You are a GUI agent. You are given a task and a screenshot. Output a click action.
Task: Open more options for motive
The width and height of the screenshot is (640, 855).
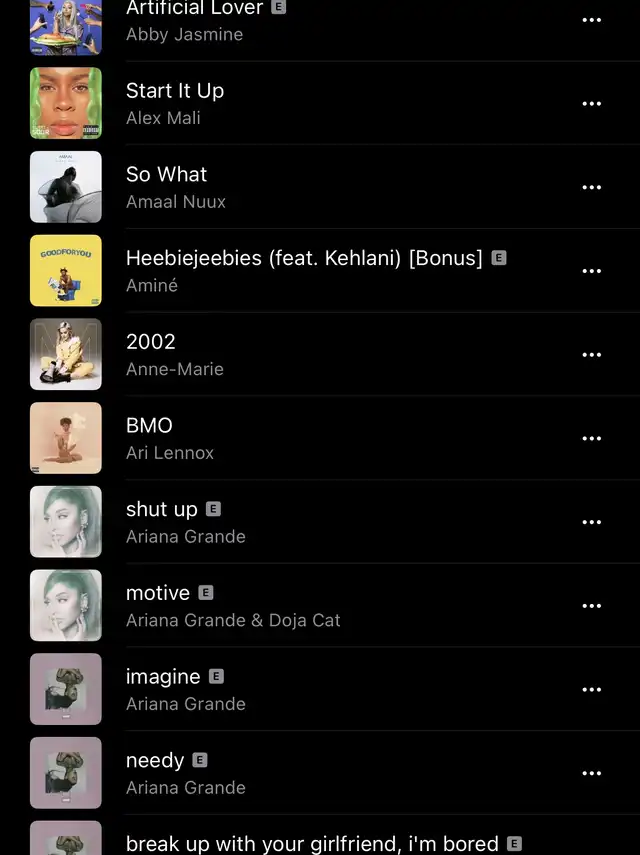592,606
